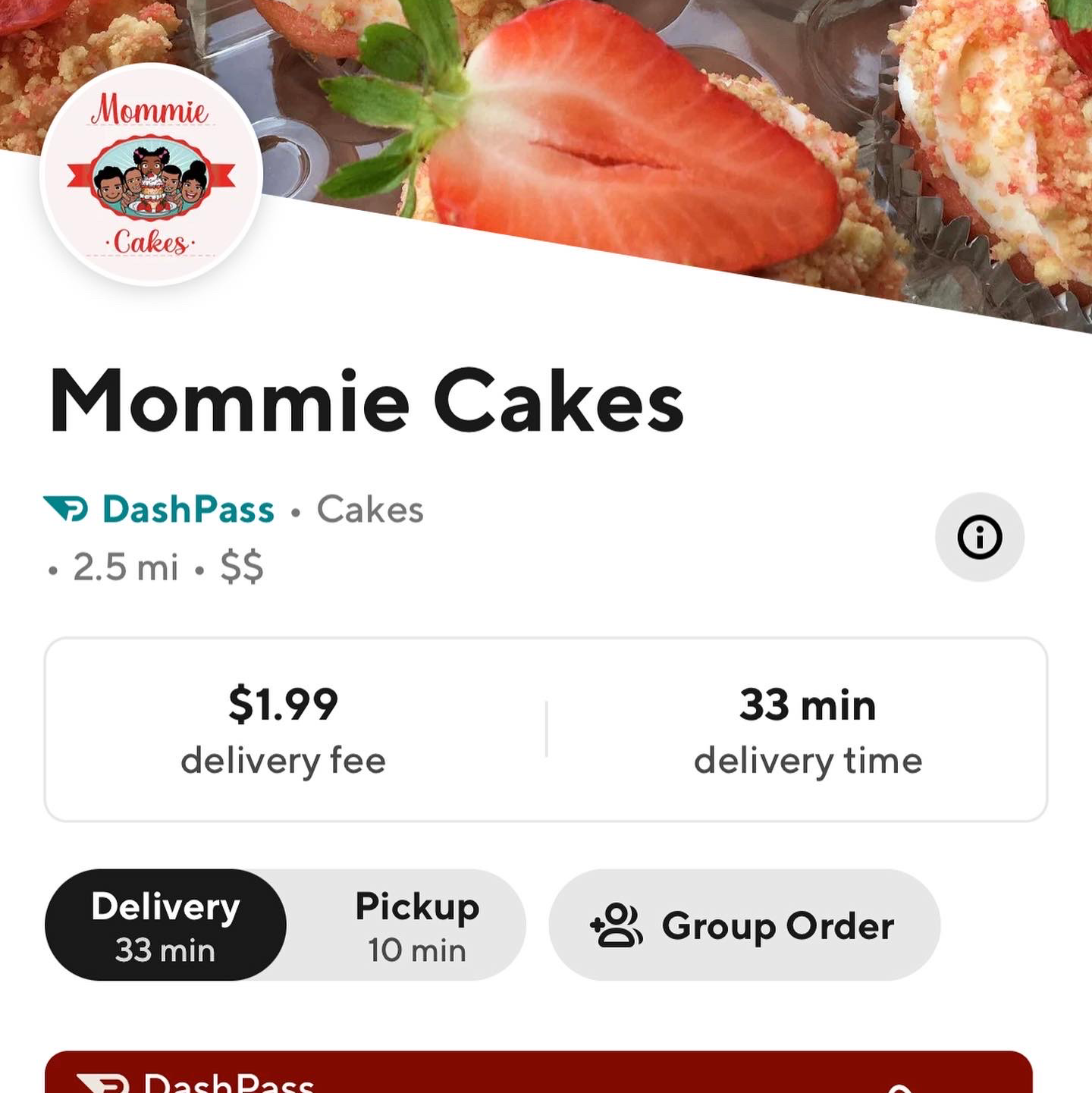This screenshot has height=1093, width=1092.
Task: Open the red DashPass banner
Action: tap(538, 1074)
